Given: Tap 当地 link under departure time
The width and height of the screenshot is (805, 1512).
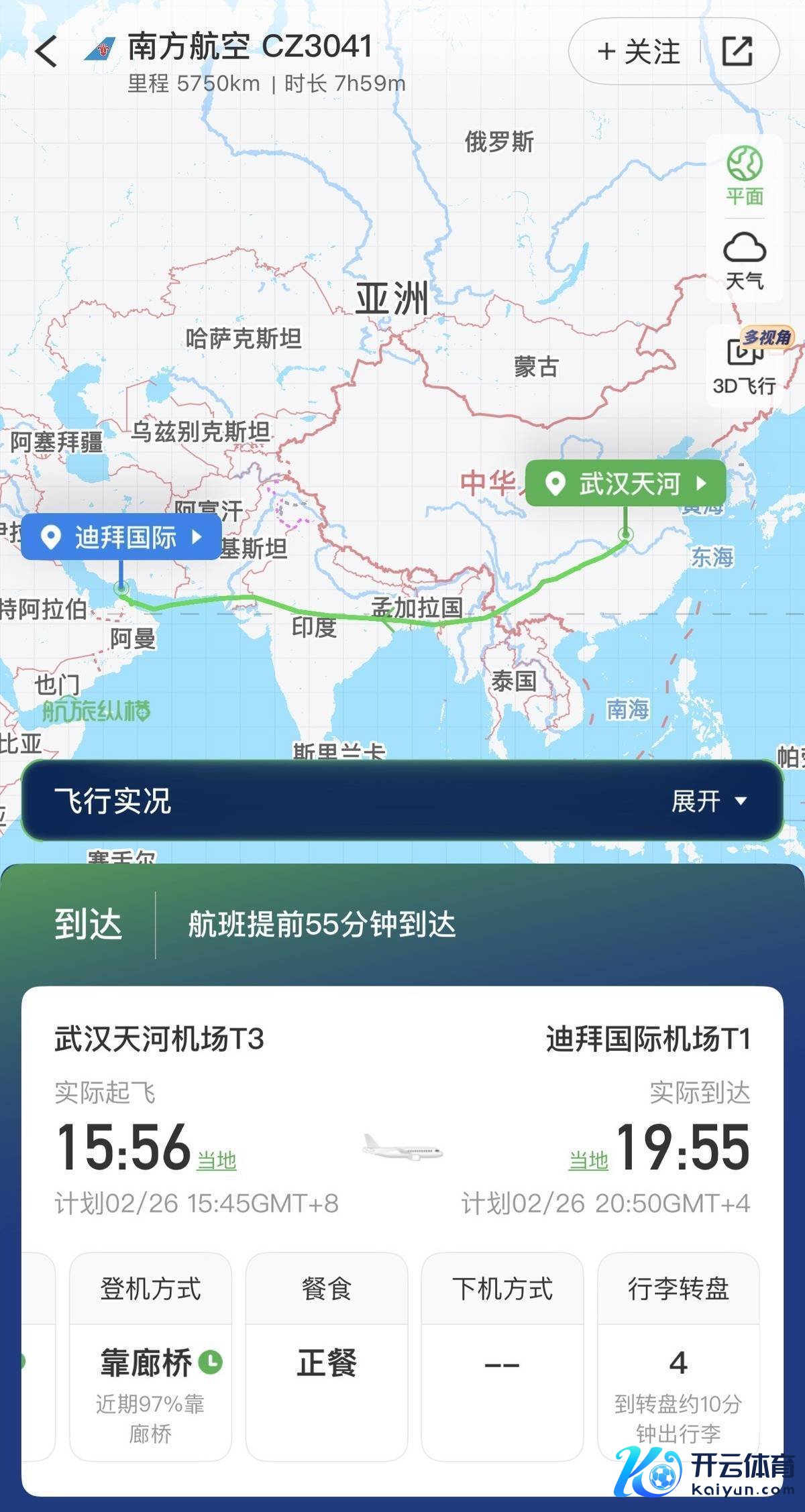Looking at the screenshot, I should click(x=216, y=1160).
